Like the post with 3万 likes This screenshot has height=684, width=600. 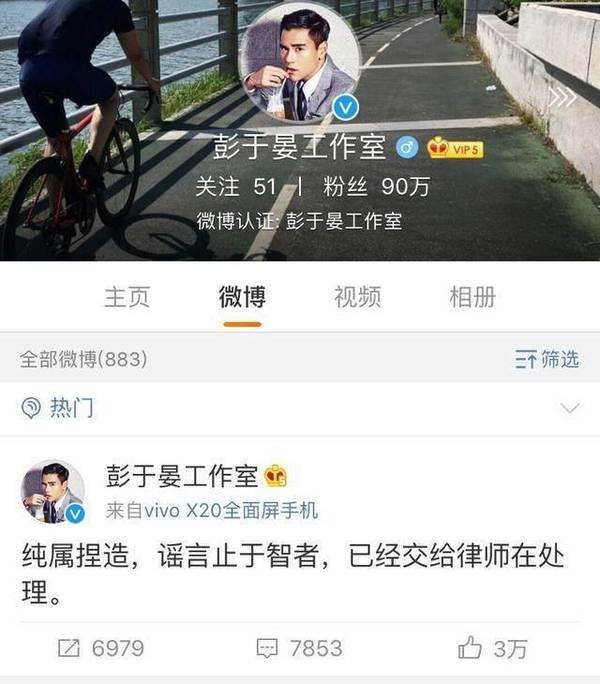(x=493, y=649)
